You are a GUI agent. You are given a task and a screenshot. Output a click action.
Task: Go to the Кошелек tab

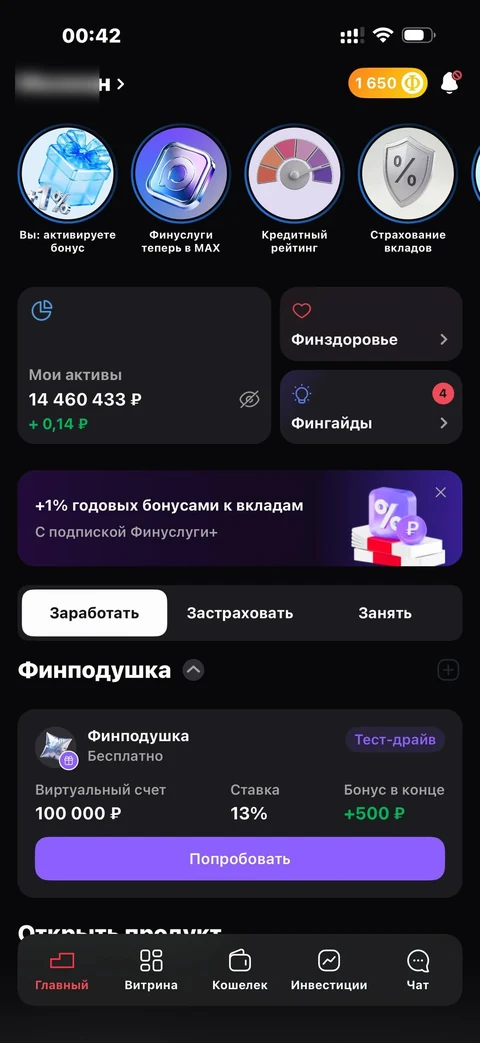click(x=239, y=970)
